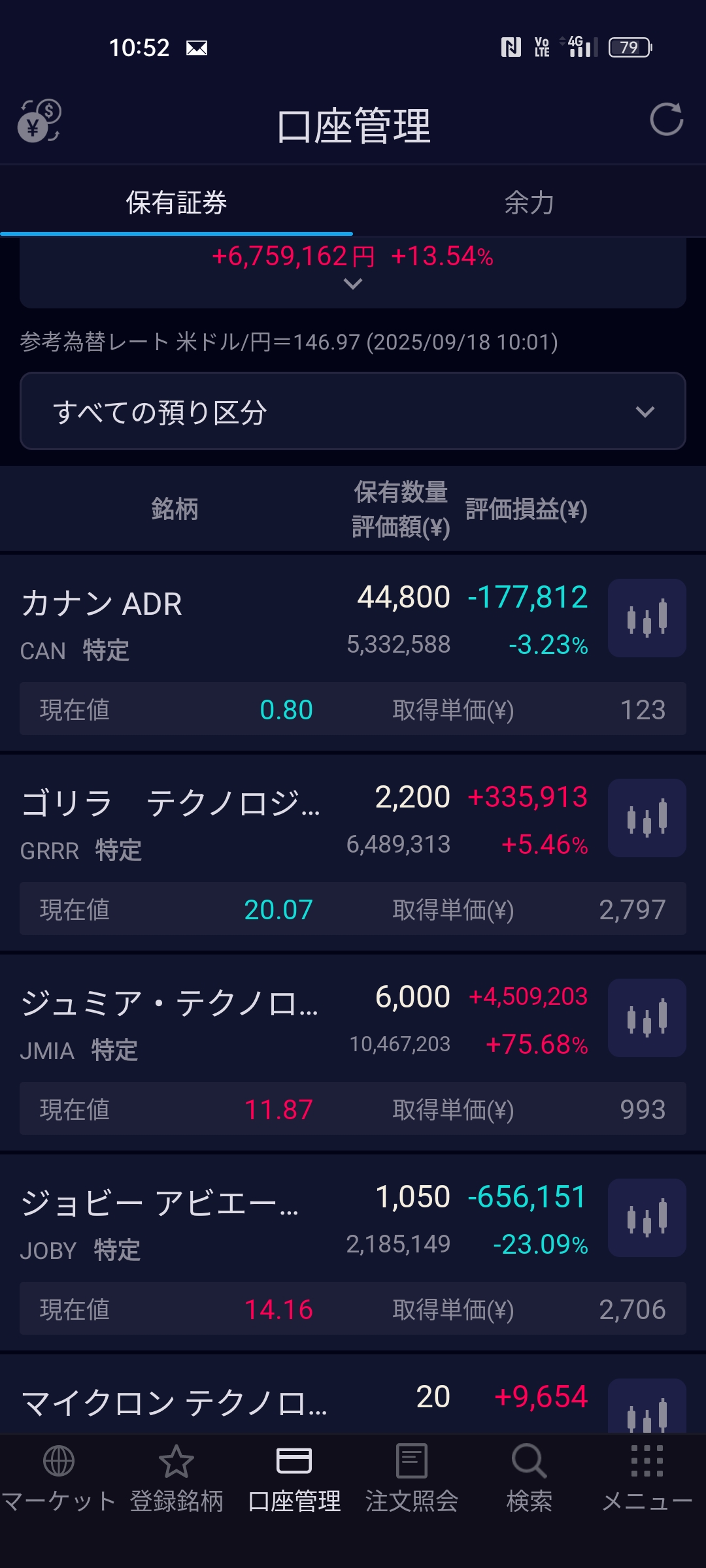
Task: Switch to the 余力 tab
Action: point(529,203)
